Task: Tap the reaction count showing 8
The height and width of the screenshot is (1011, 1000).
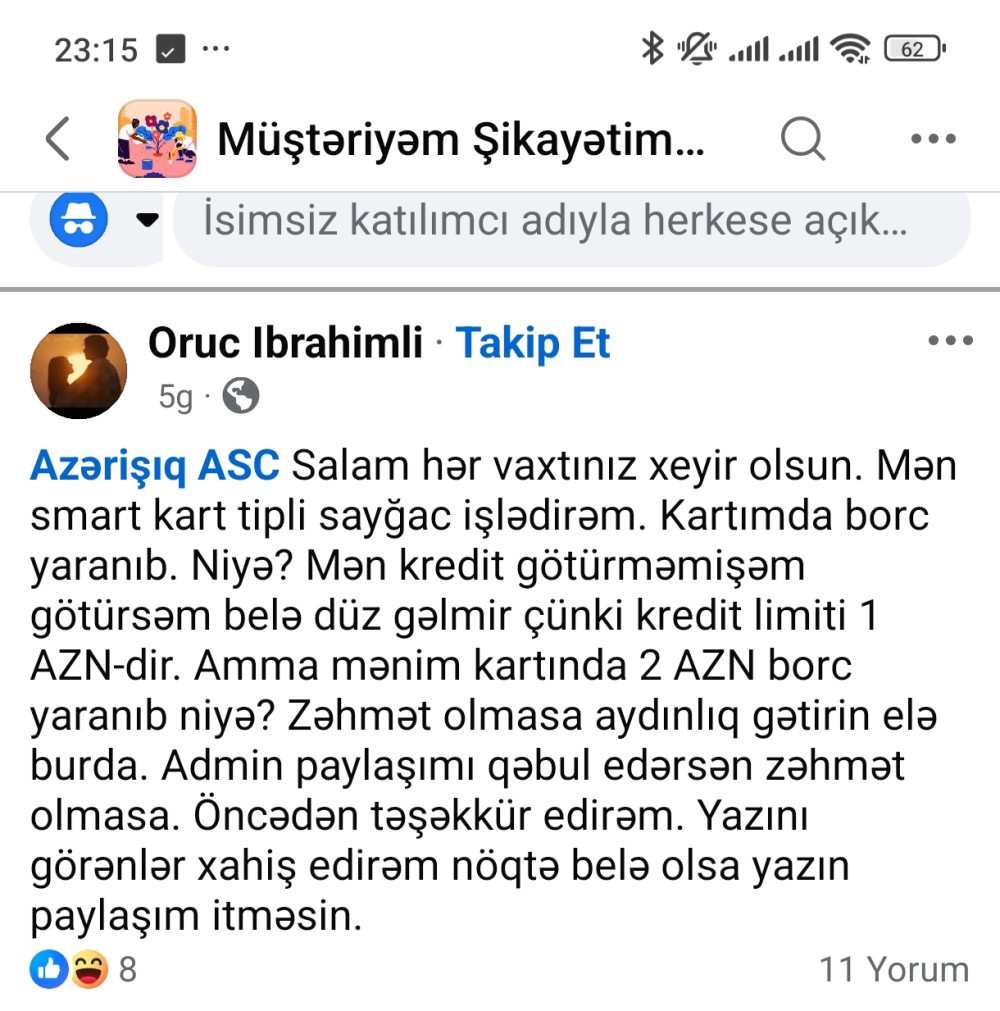Action: coord(126,968)
